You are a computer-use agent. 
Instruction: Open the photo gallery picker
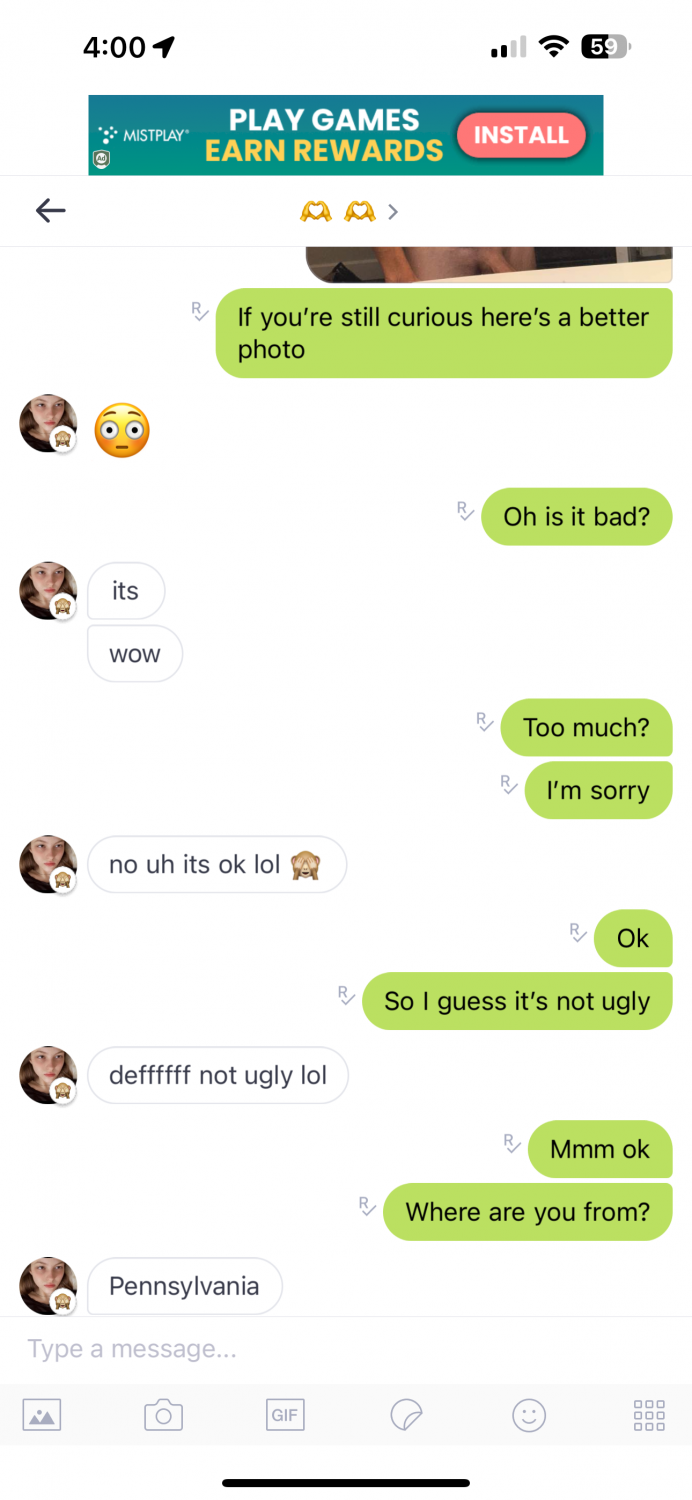click(42, 1415)
